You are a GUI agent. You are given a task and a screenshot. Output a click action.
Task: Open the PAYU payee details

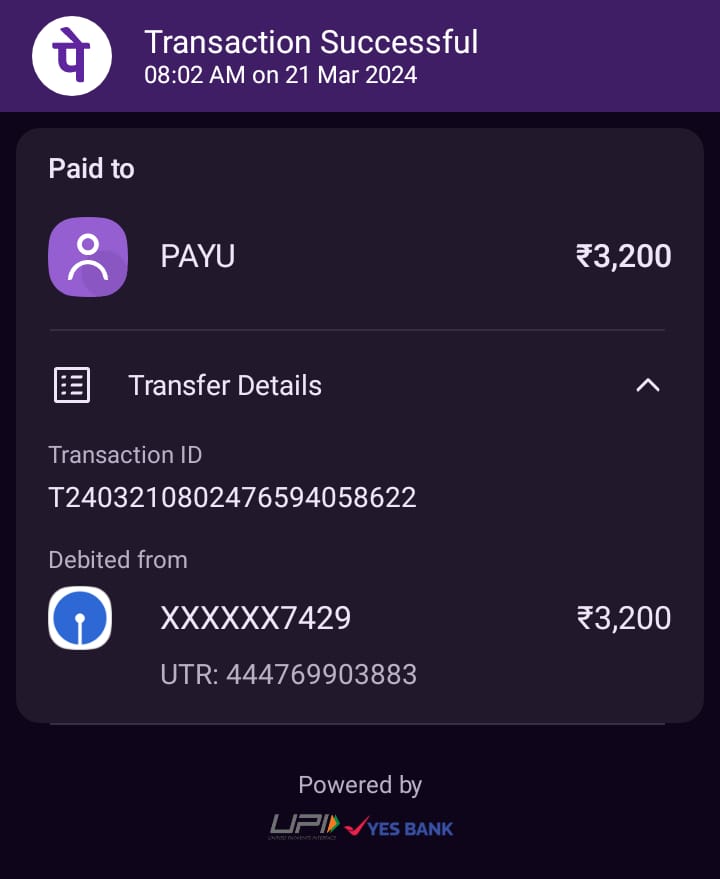coord(197,257)
